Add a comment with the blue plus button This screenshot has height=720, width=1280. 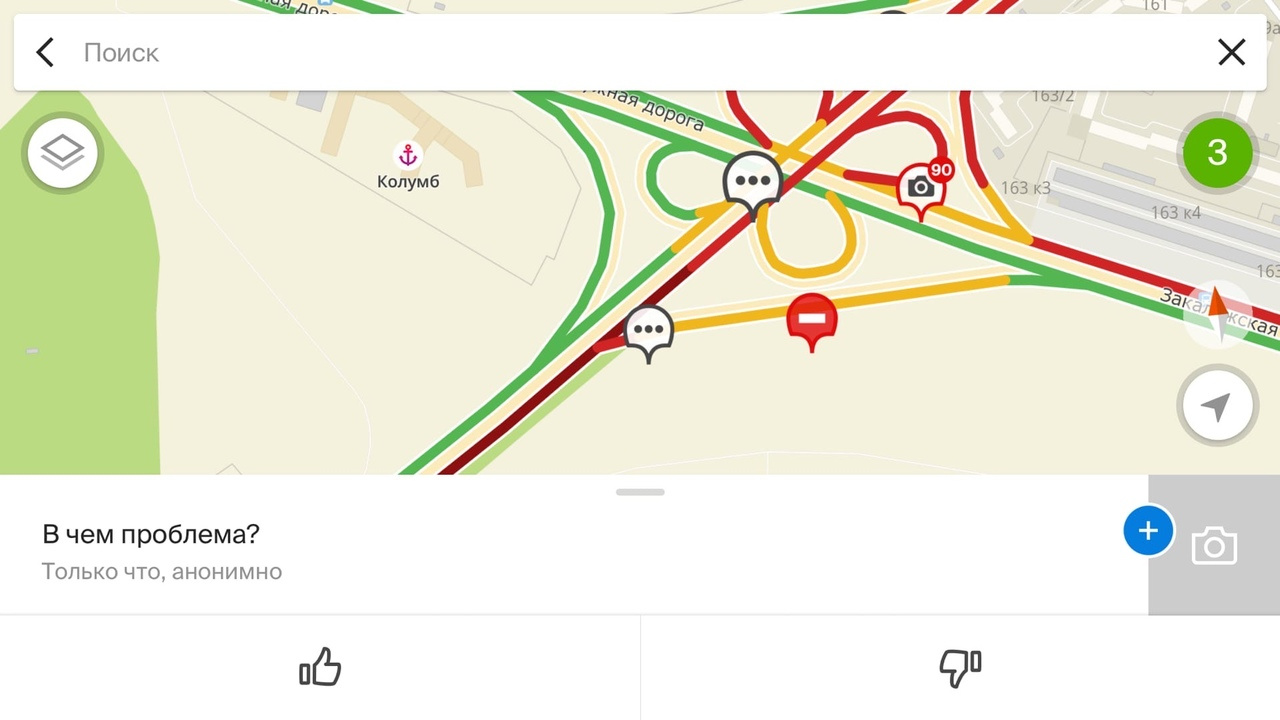[1147, 531]
